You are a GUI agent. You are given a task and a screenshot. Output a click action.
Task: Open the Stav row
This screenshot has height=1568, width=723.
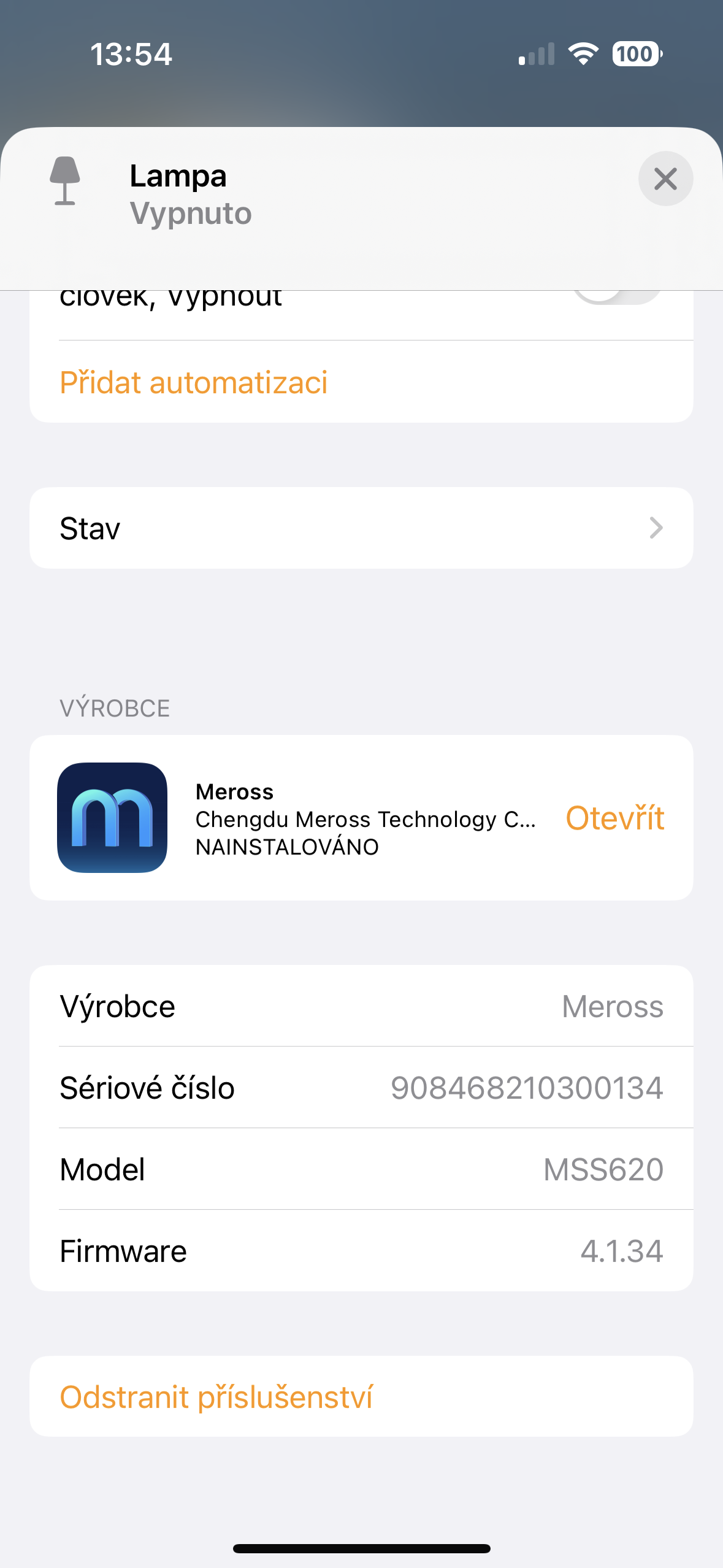pos(361,528)
